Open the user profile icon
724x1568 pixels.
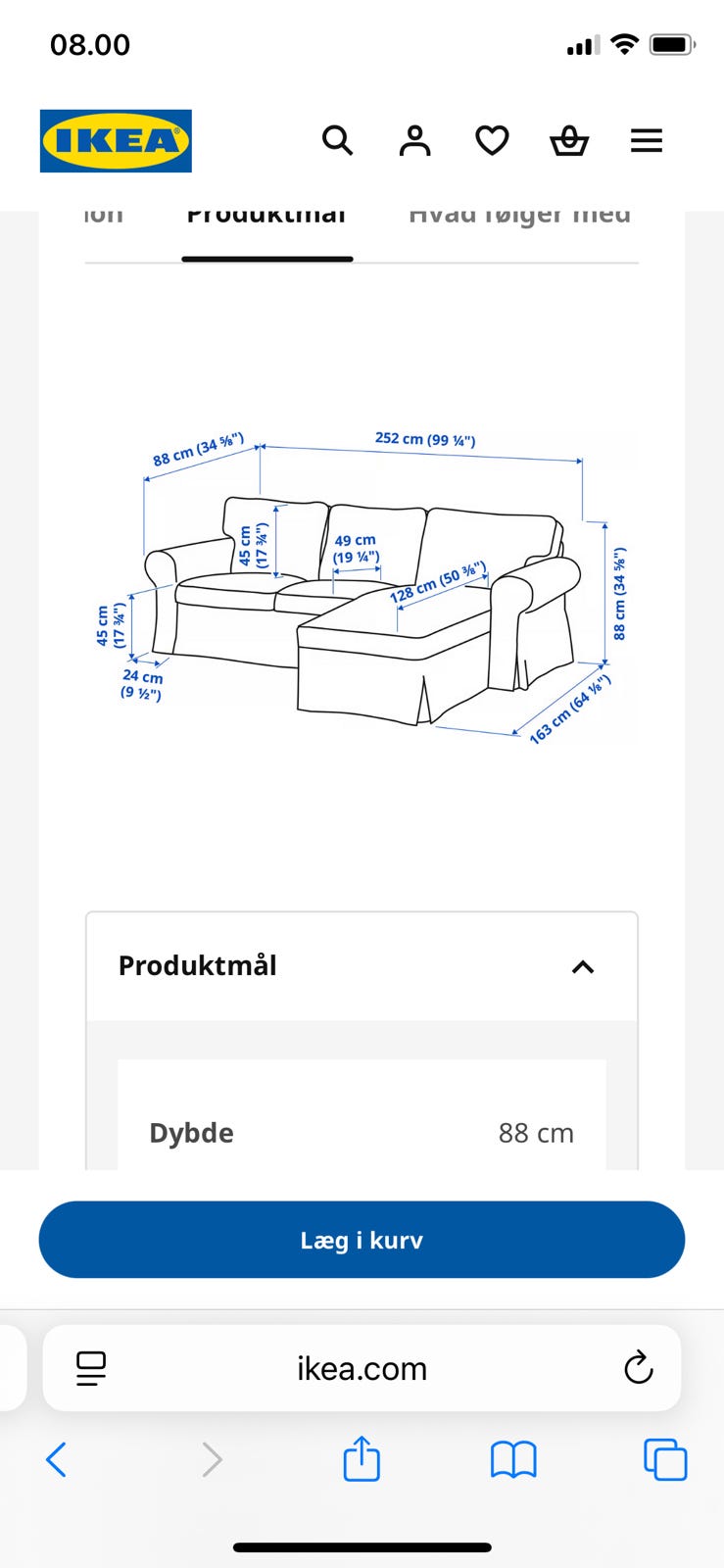414,141
